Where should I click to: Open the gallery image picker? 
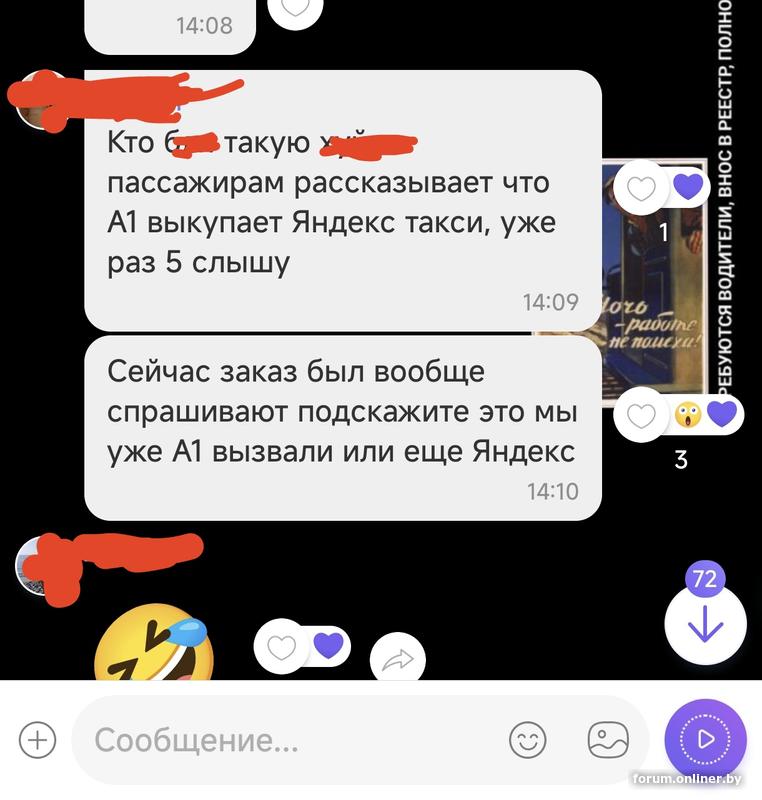point(607,741)
